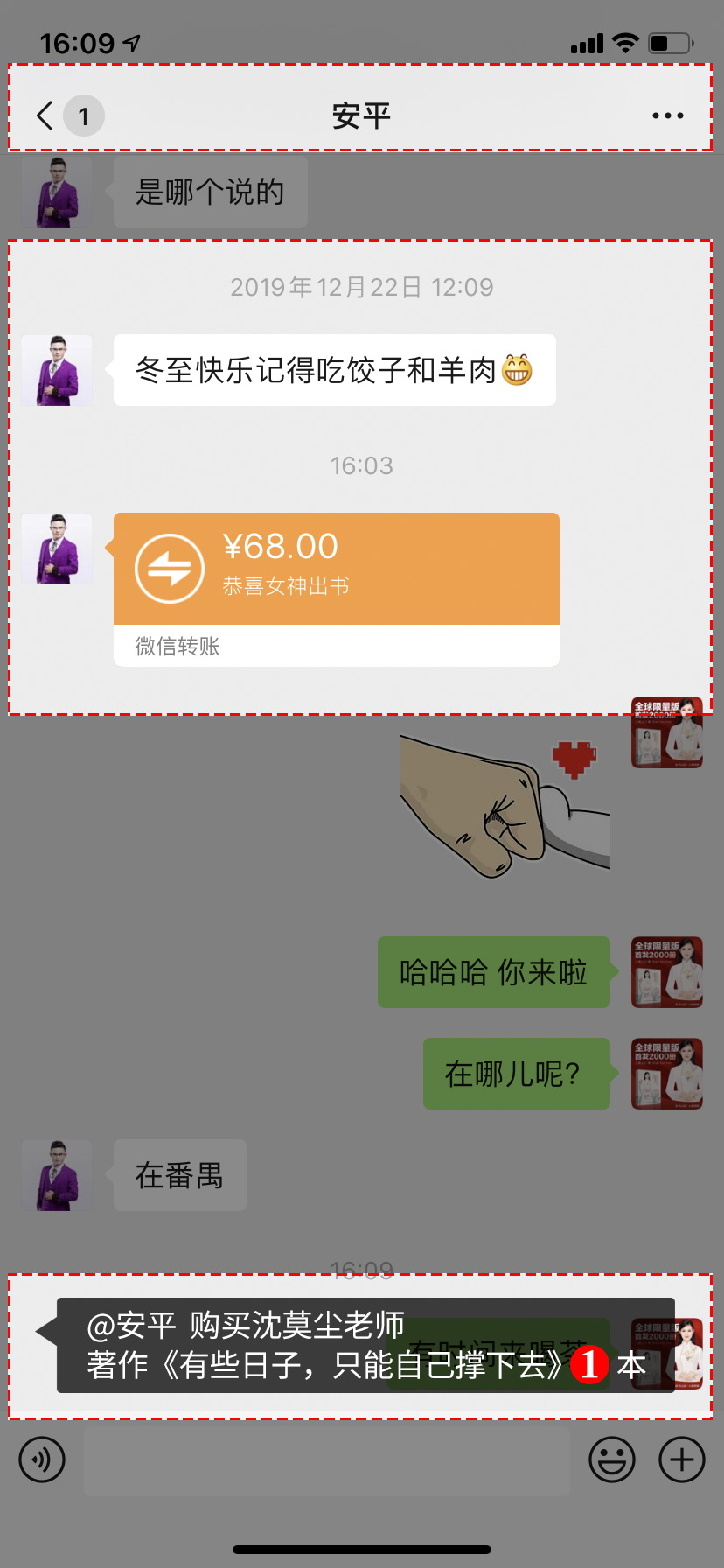The height and width of the screenshot is (1568, 724).
Task: Open the ¥68.00 WeChat transfer card
Action: tap(336, 570)
